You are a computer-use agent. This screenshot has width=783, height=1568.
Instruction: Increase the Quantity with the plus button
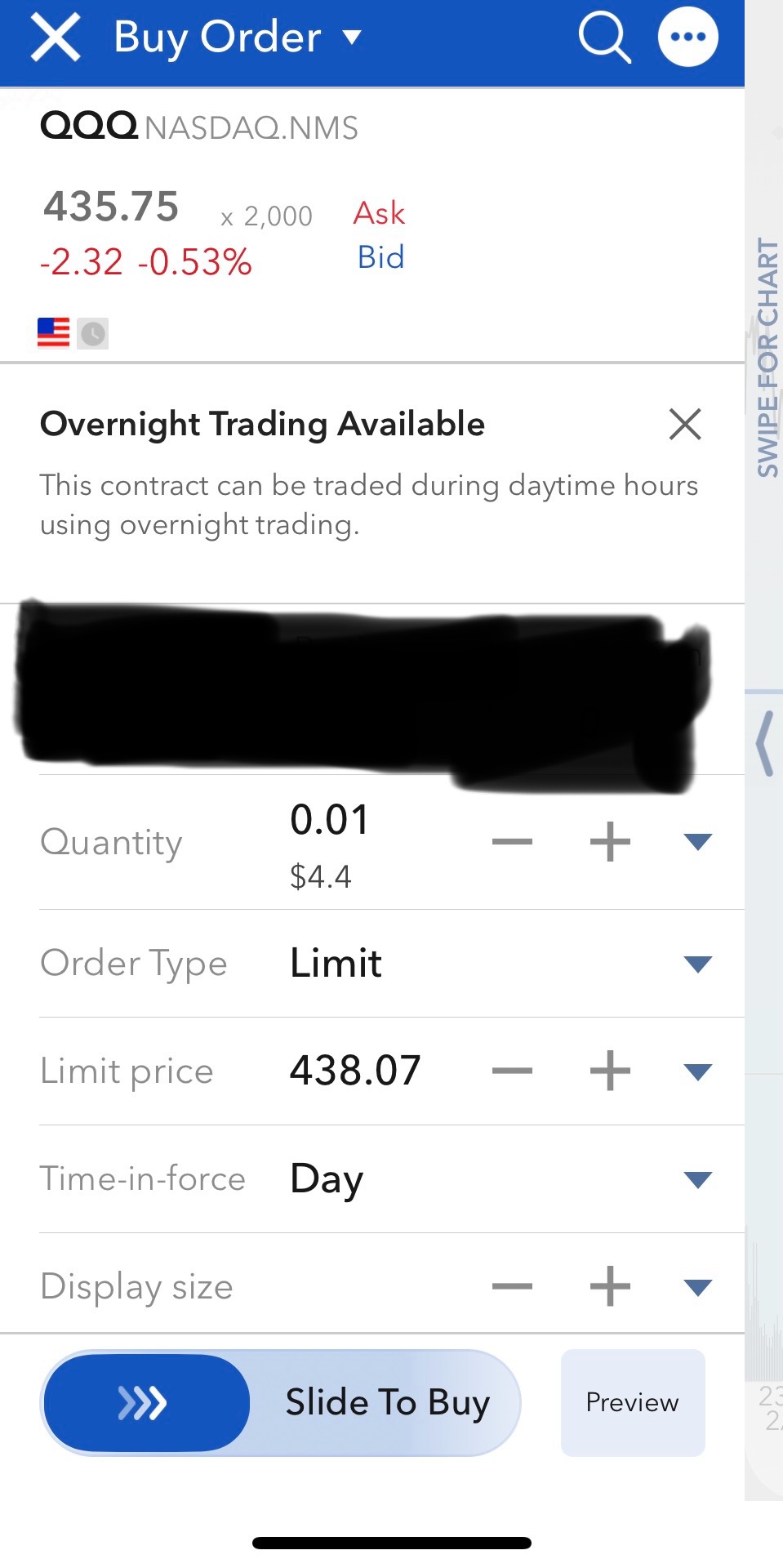point(610,842)
